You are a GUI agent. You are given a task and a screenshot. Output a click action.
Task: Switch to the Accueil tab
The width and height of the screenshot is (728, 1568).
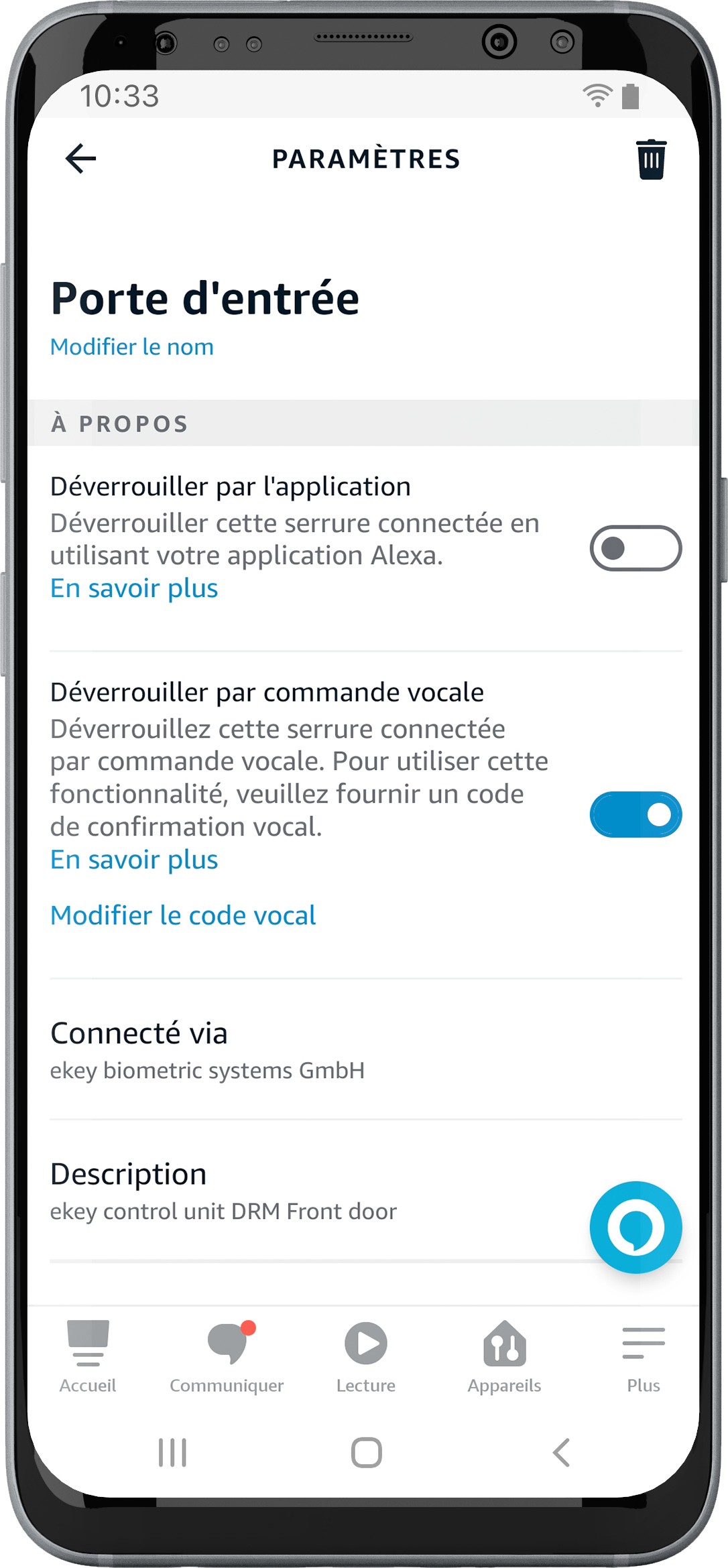coord(88,1357)
